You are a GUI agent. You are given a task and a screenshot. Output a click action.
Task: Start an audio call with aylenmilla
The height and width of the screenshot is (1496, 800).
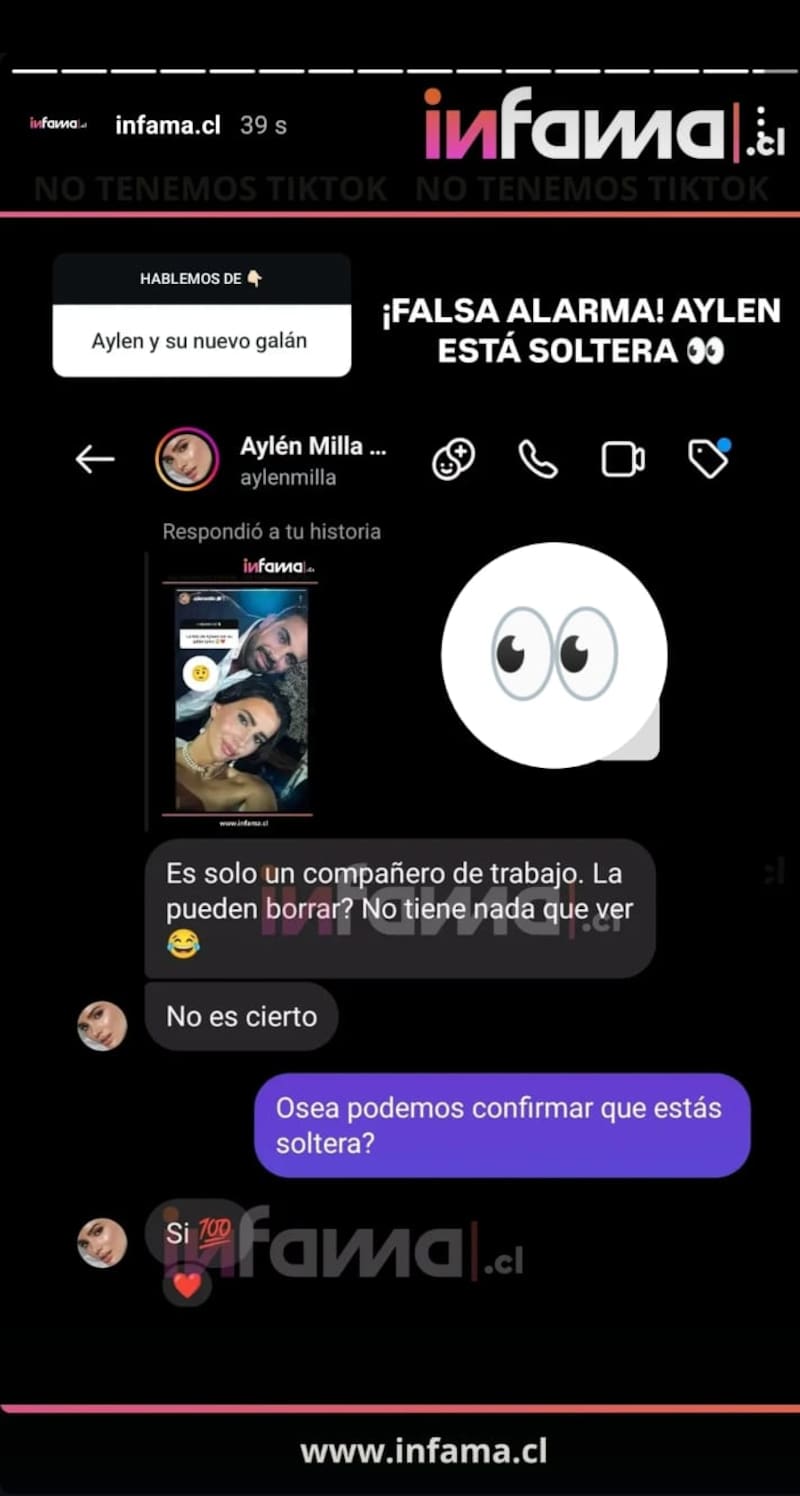[x=538, y=458]
